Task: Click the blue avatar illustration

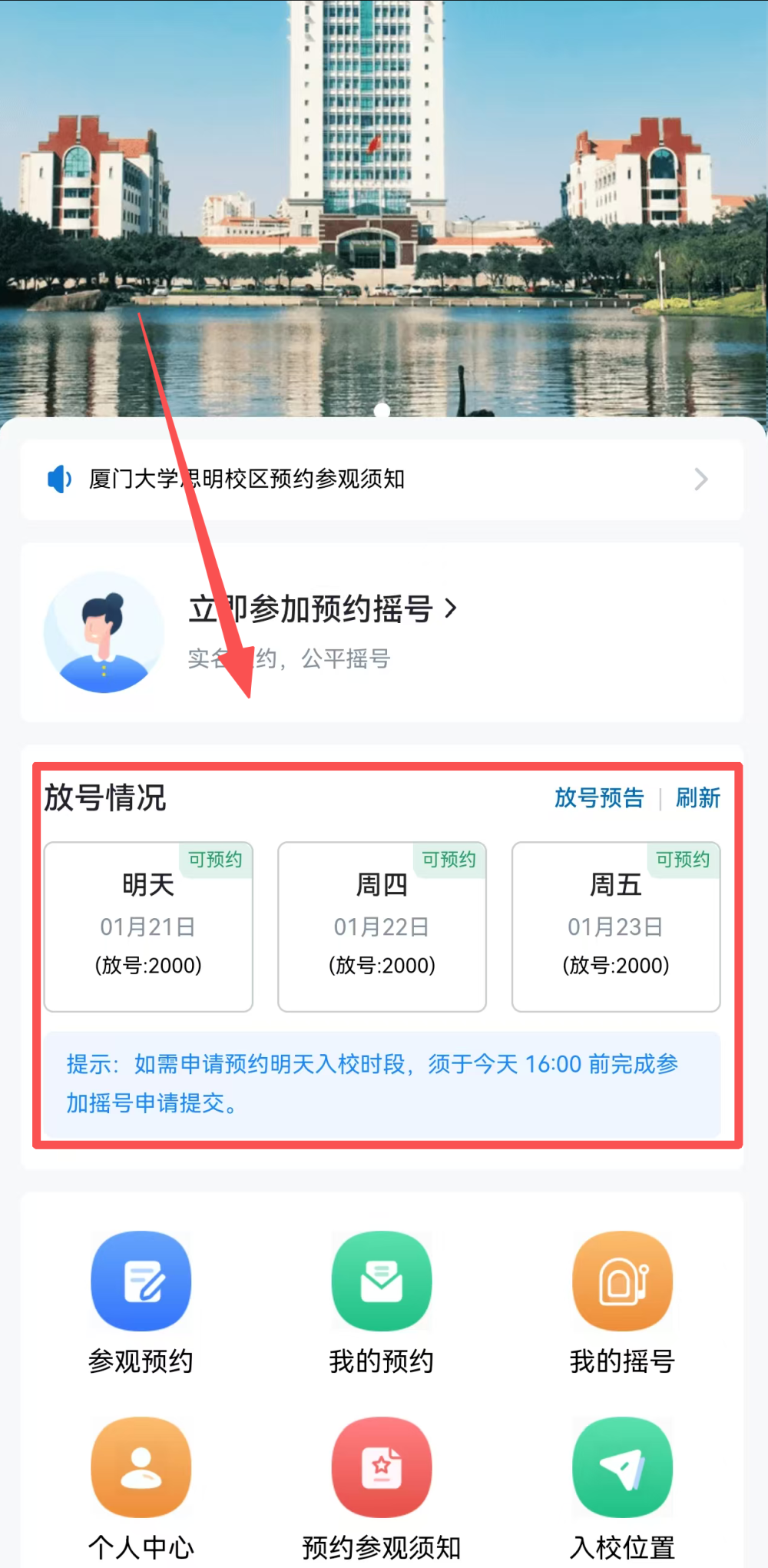Action: tap(104, 632)
